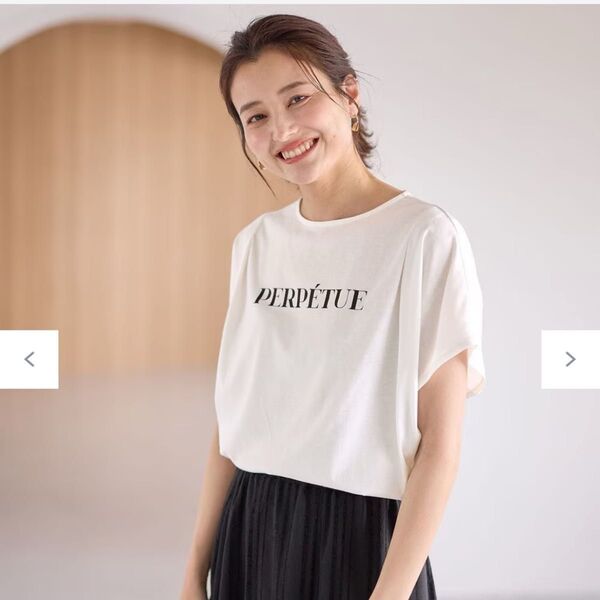Go to the previous product image
Image resolution: width=600 pixels, height=600 pixels.
[x=29, y=359]
